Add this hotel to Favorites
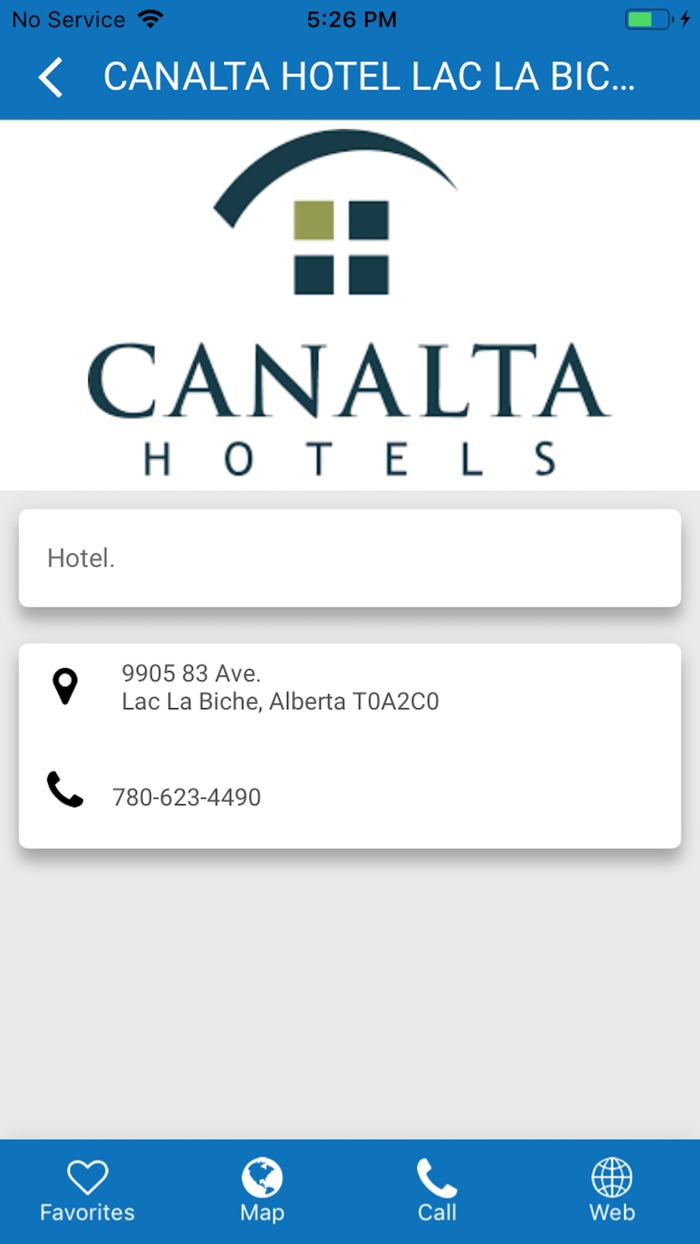Screen dimensions: 700x1244 point(87,1191)
